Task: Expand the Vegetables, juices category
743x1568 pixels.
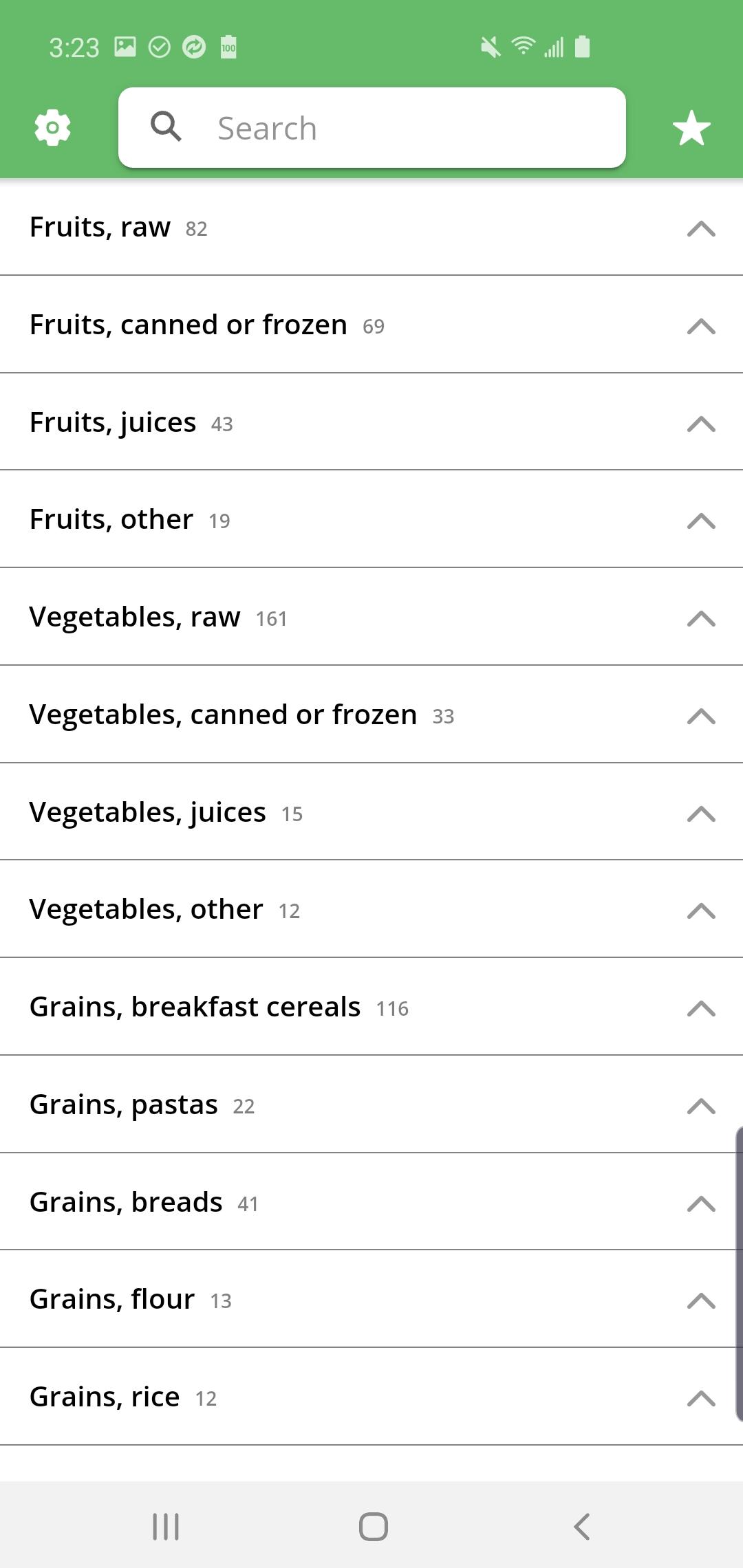Action: (x=371, y=812)
